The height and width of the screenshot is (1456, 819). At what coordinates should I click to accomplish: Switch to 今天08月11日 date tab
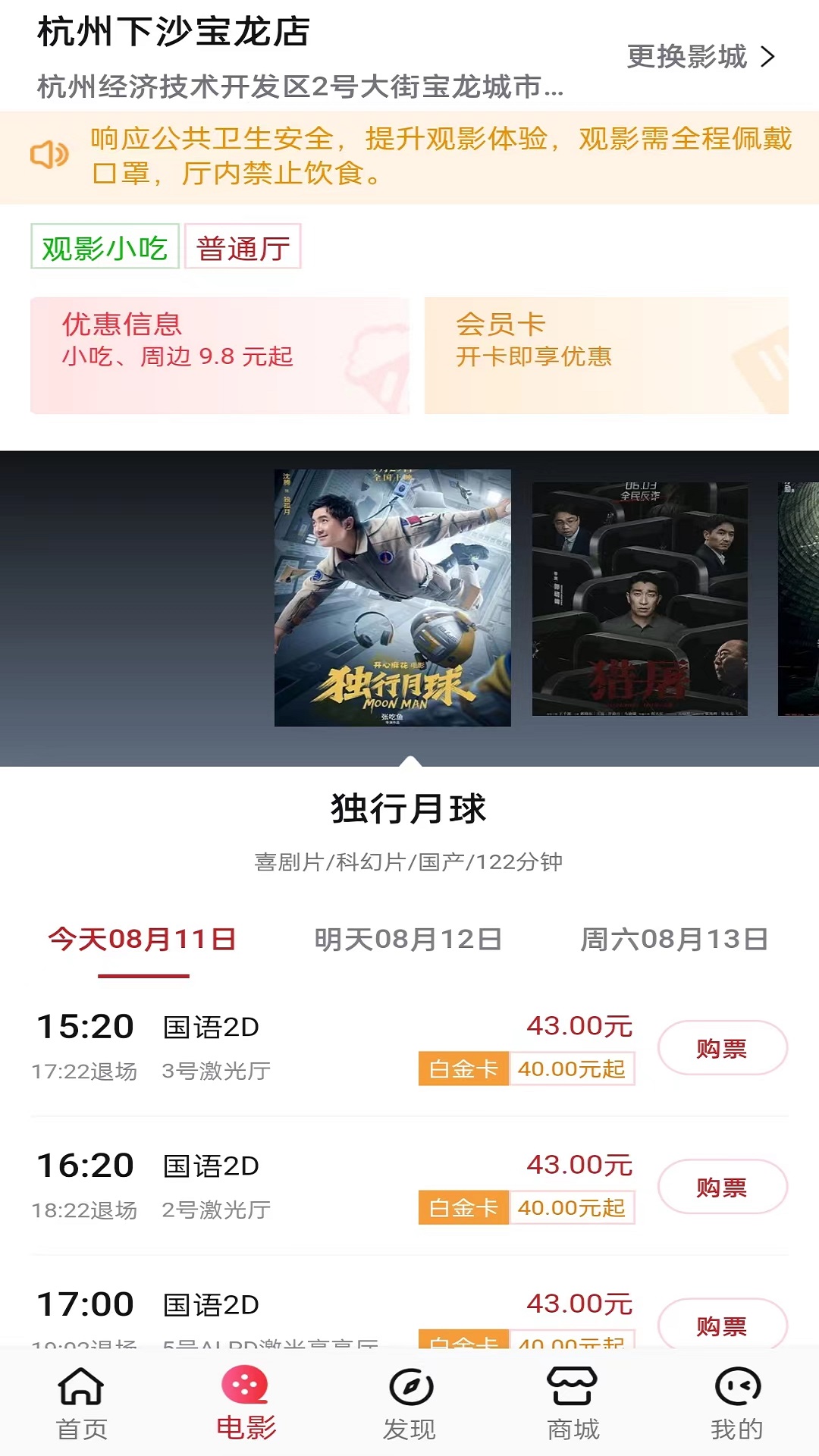point(143,940)
